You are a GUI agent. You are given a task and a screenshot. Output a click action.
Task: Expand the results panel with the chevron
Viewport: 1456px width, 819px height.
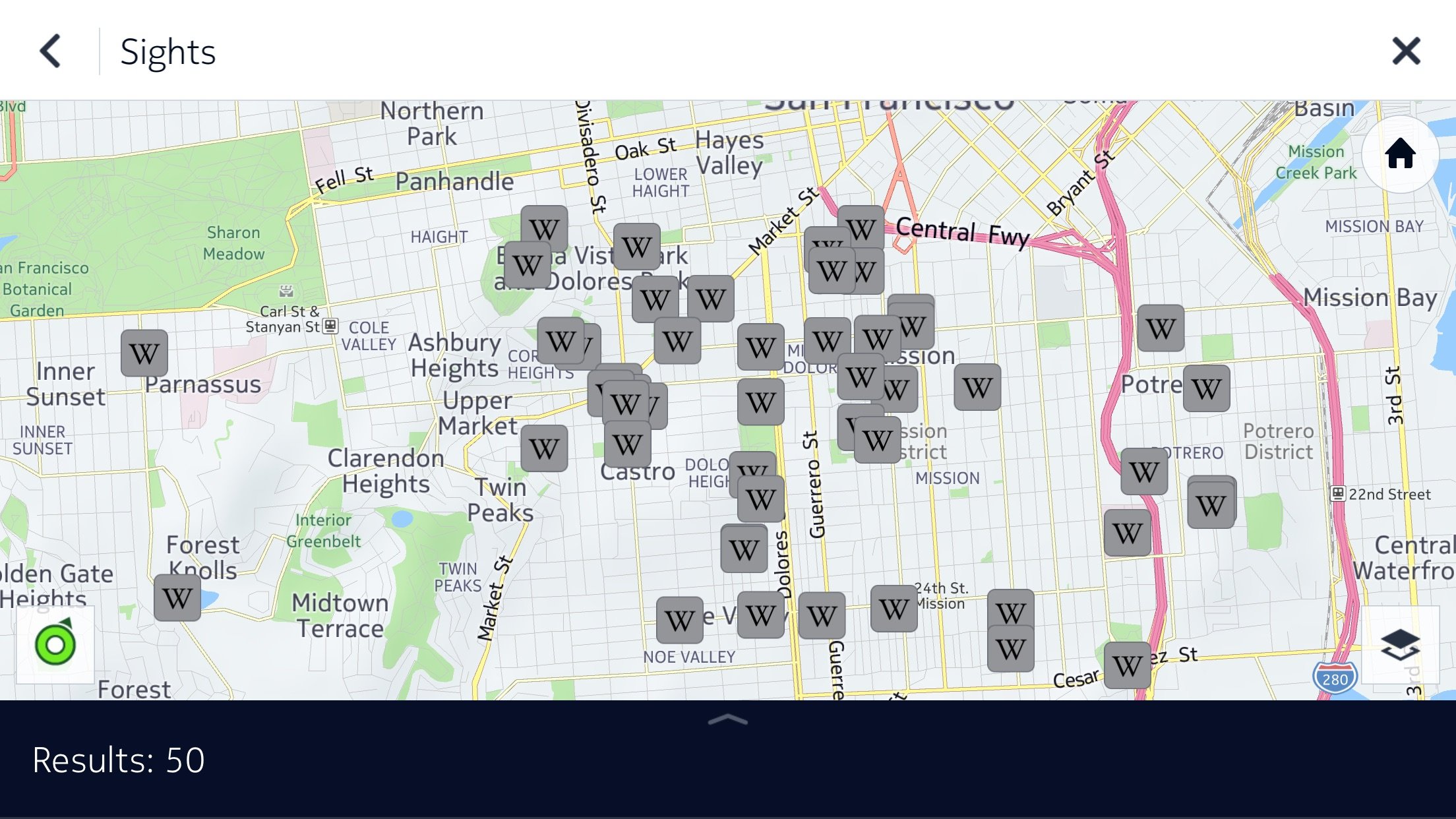(x=727, y=719)
